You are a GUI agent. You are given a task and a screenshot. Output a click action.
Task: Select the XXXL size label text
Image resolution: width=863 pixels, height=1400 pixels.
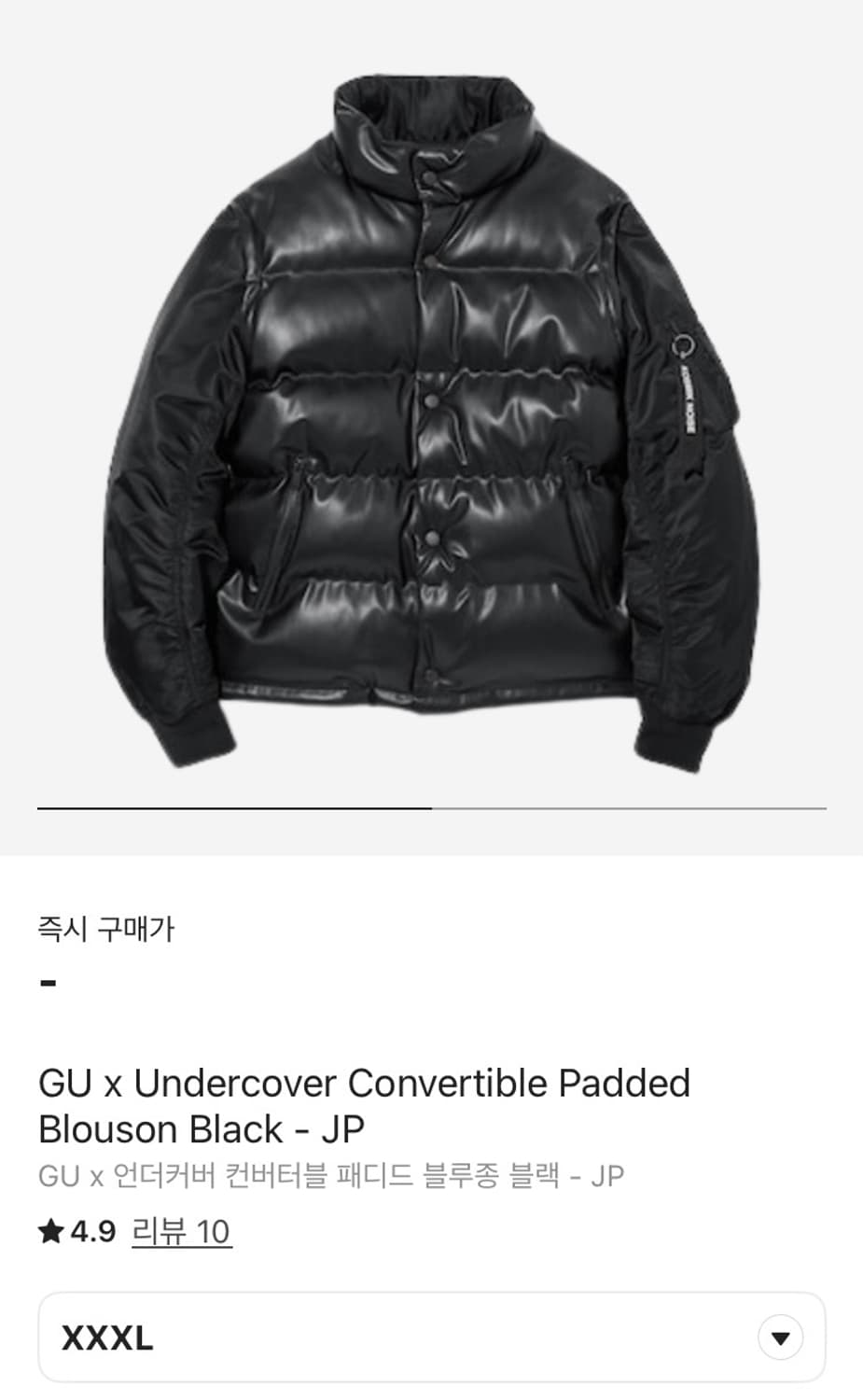tap(107, 1337)
